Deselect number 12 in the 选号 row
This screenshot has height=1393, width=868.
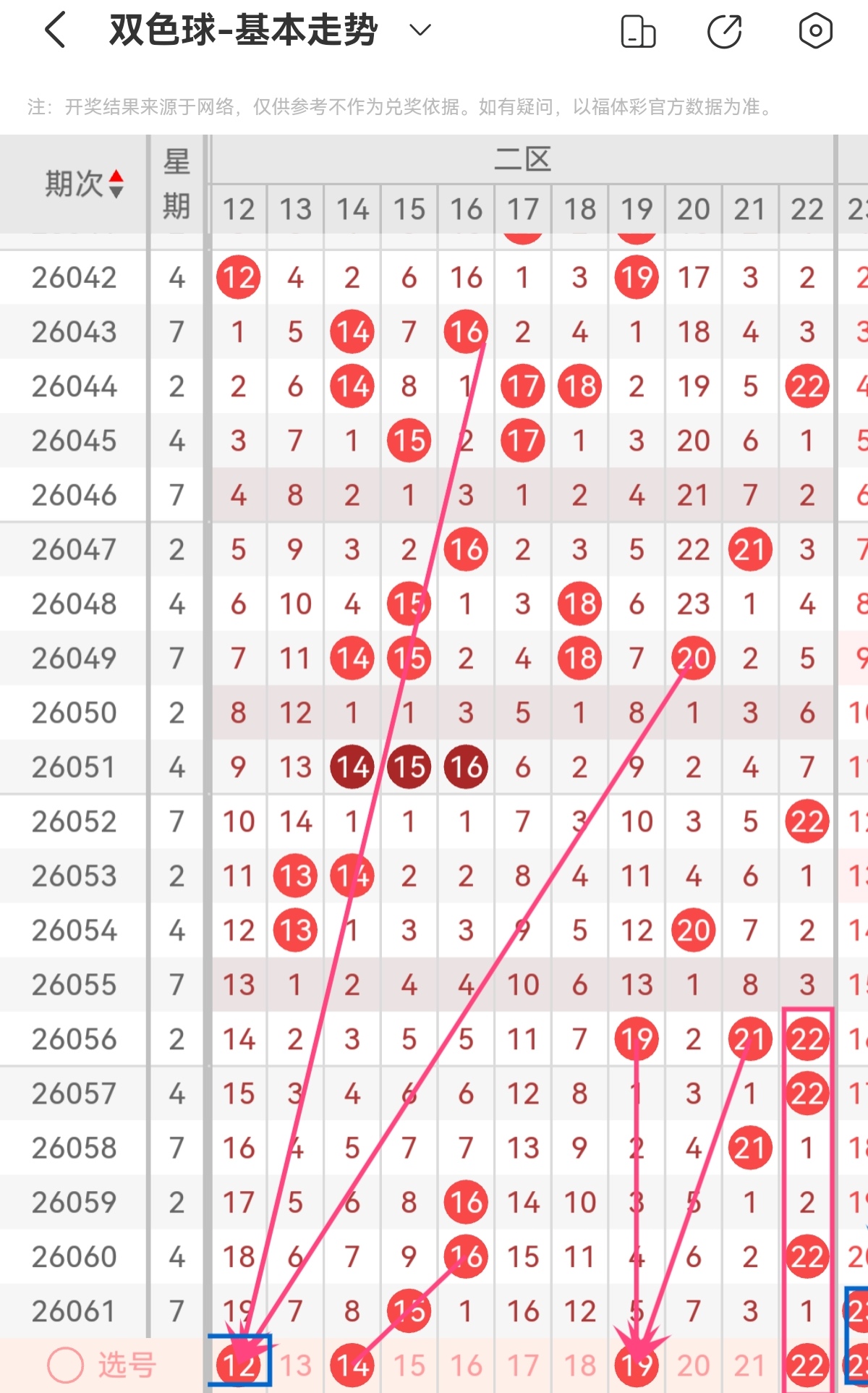pyautogui.click(x=239, y=1366)
